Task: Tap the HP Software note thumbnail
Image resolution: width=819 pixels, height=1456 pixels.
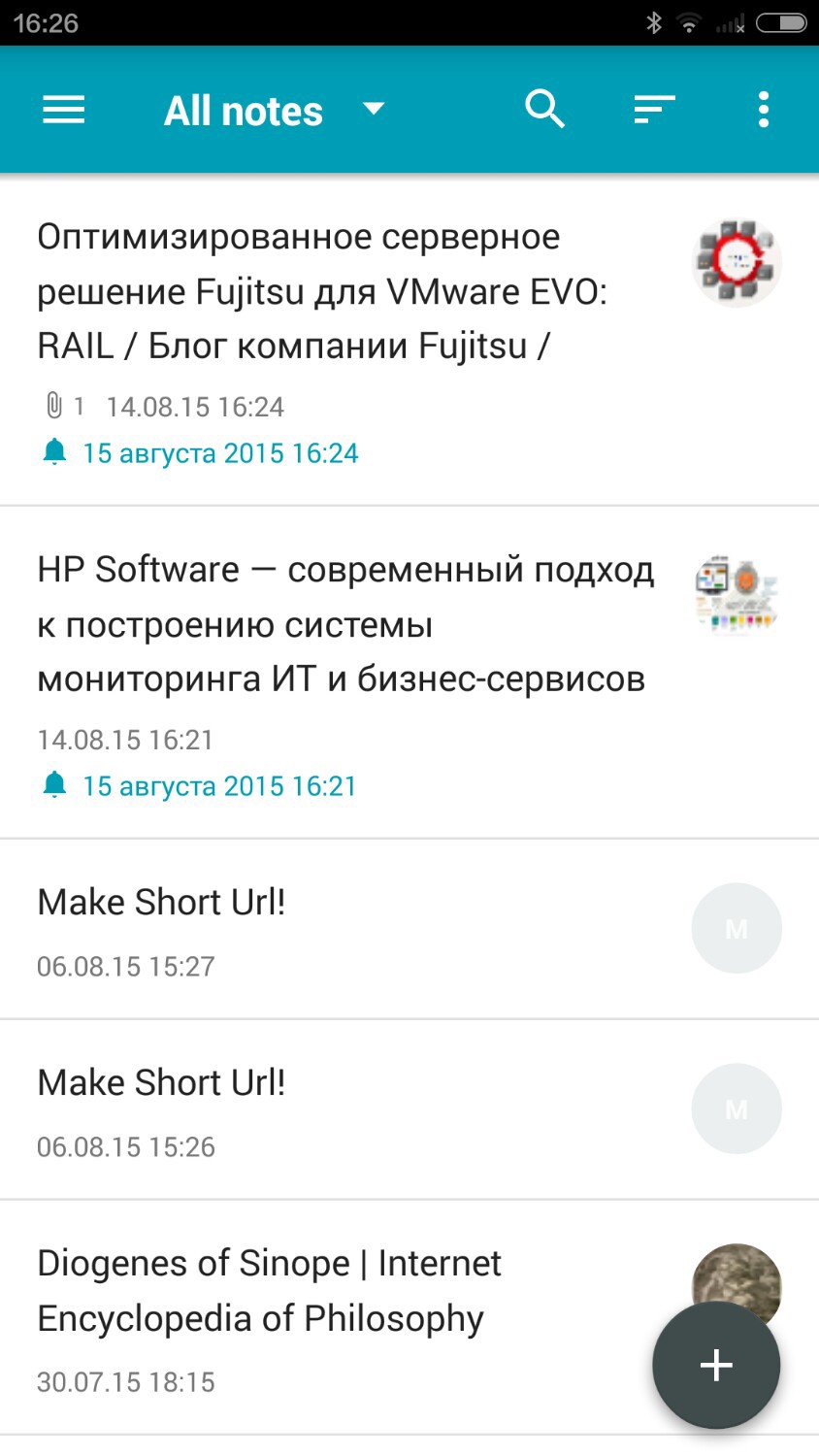Action: pos(736,595)
